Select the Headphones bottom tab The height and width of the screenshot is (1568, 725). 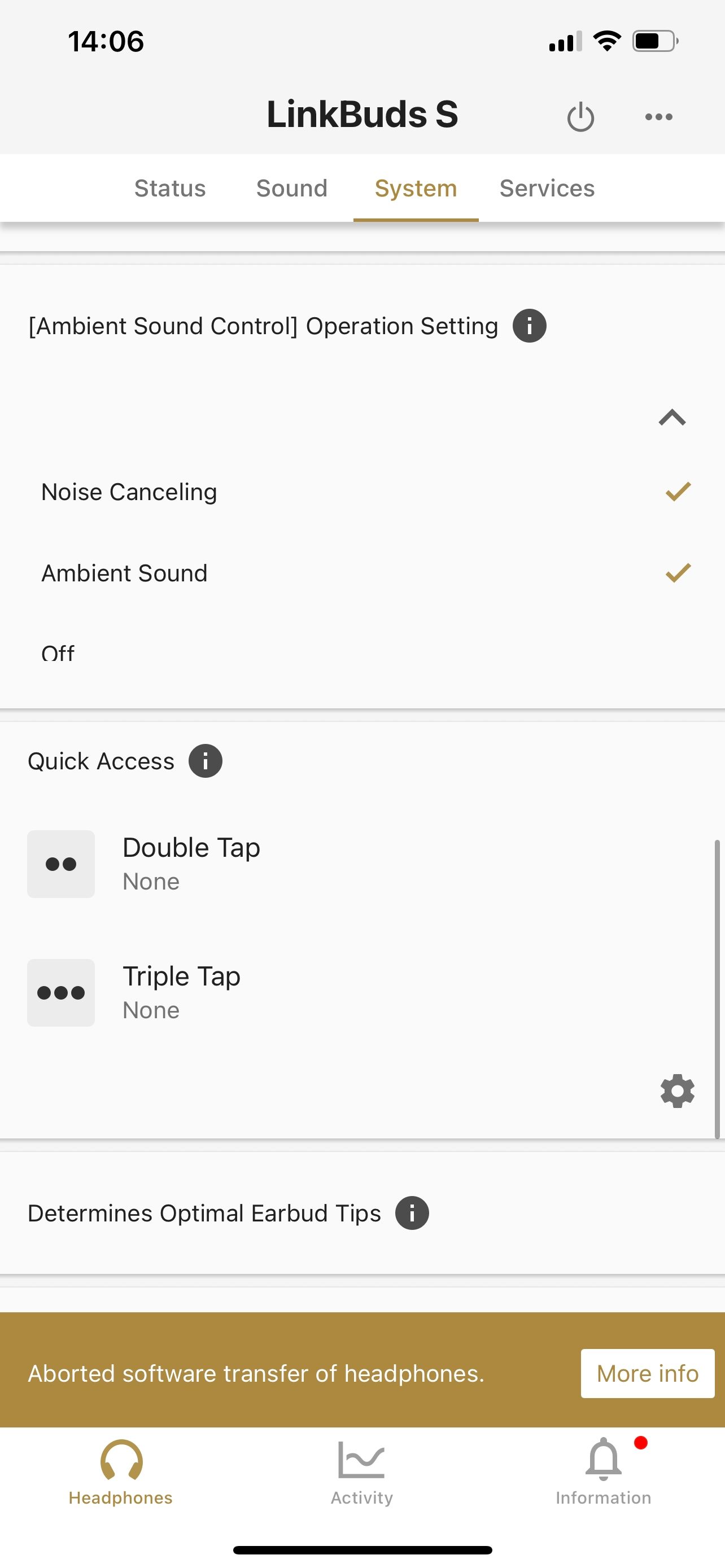click(x=120, y=1470)
